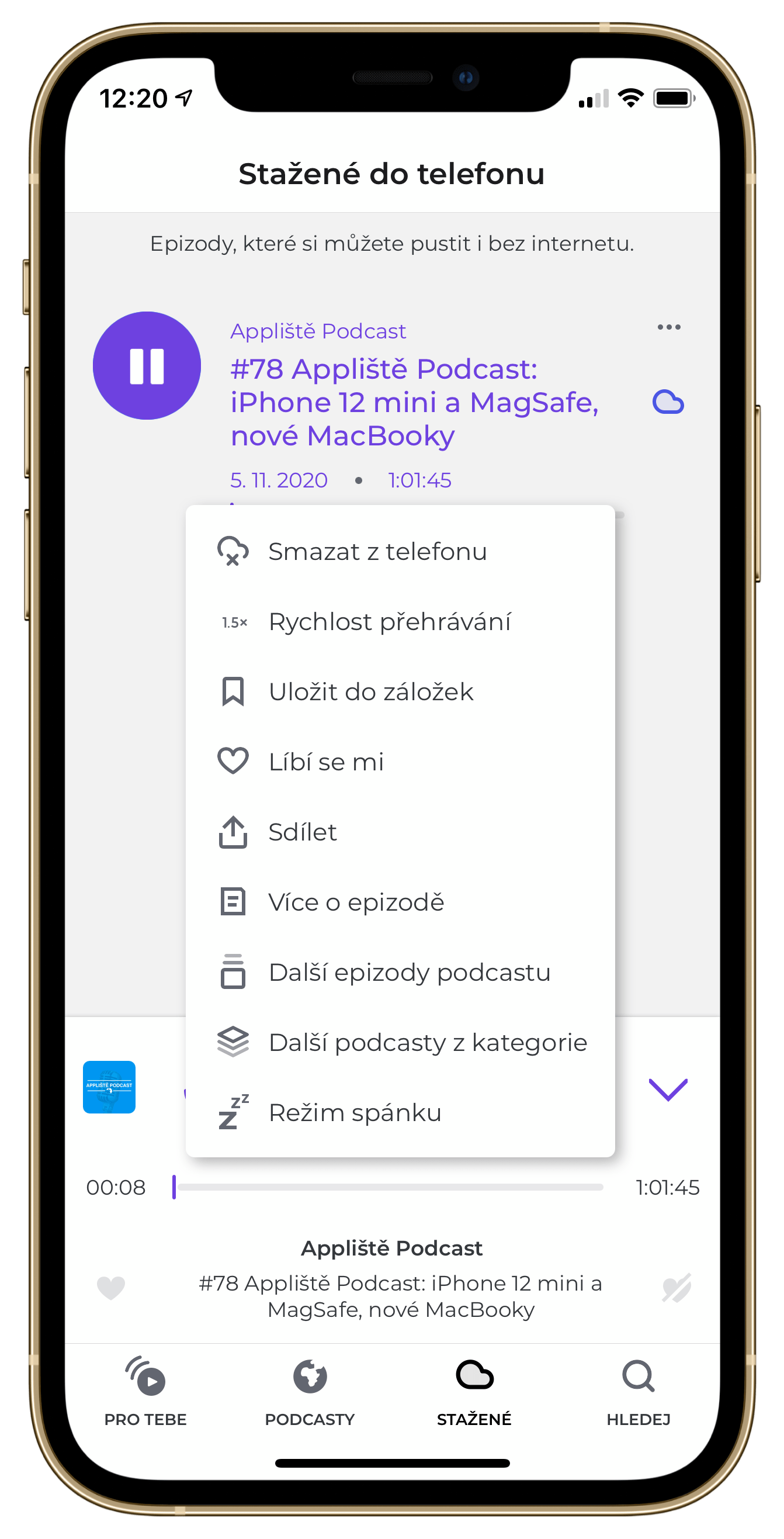The height and width of the screenshot is (1539, 784).
Task: Open Rychlost přehrávání speed option
Action: click(389, 622)
